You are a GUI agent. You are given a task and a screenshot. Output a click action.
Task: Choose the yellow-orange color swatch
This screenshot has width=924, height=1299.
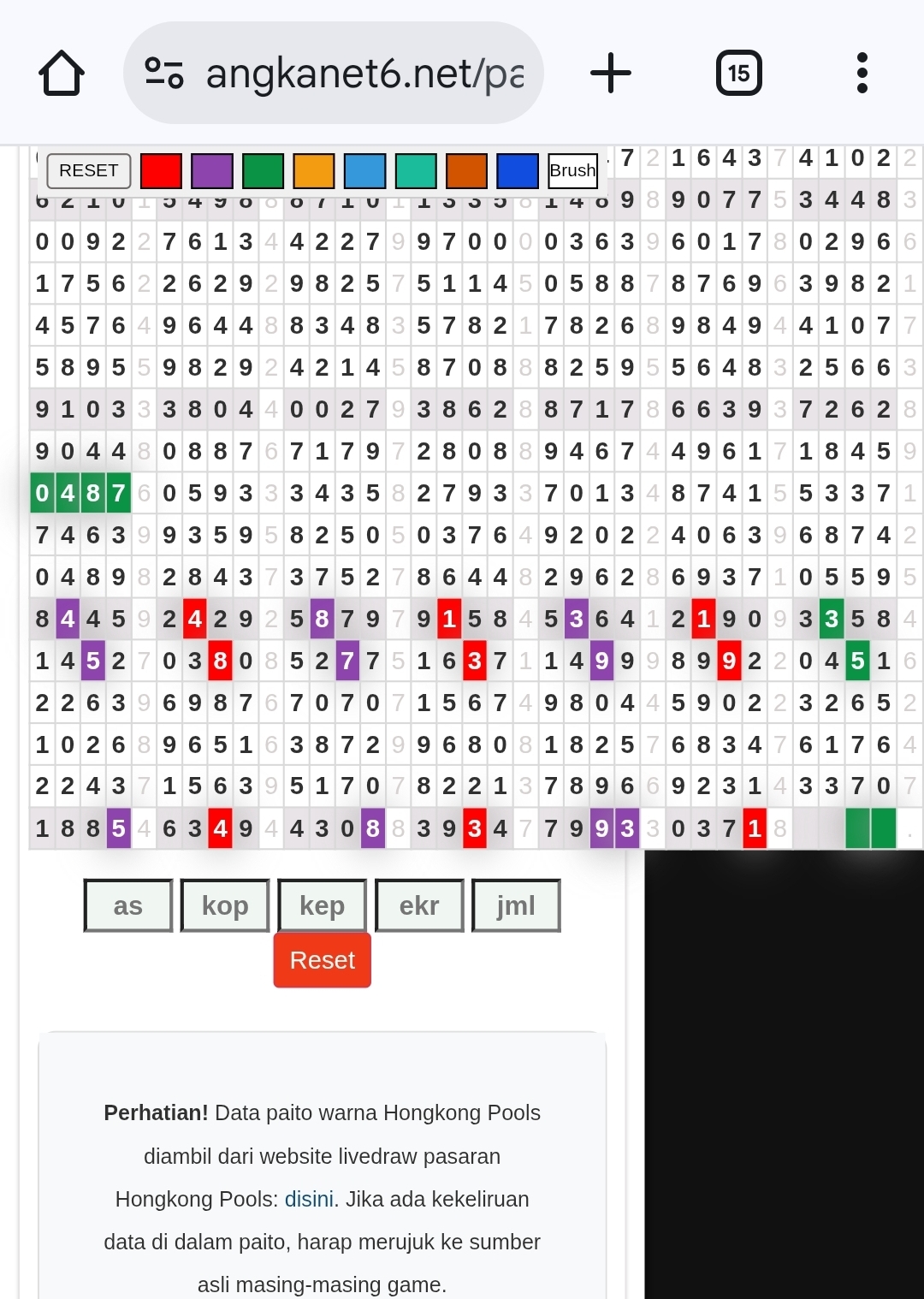(314, 170)
